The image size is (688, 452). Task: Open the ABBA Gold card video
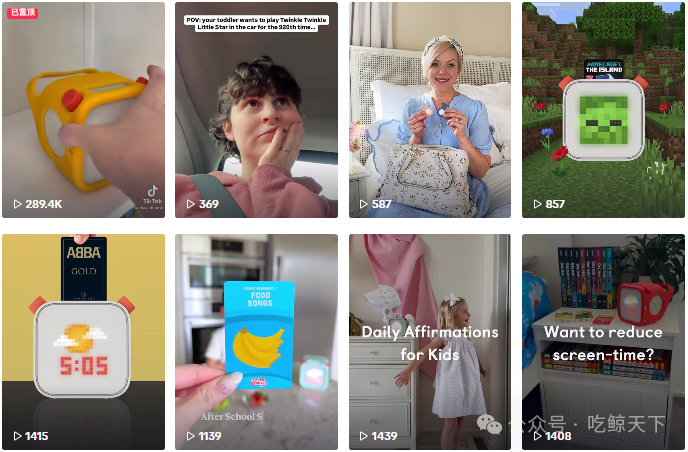click(x=84, y=342)
